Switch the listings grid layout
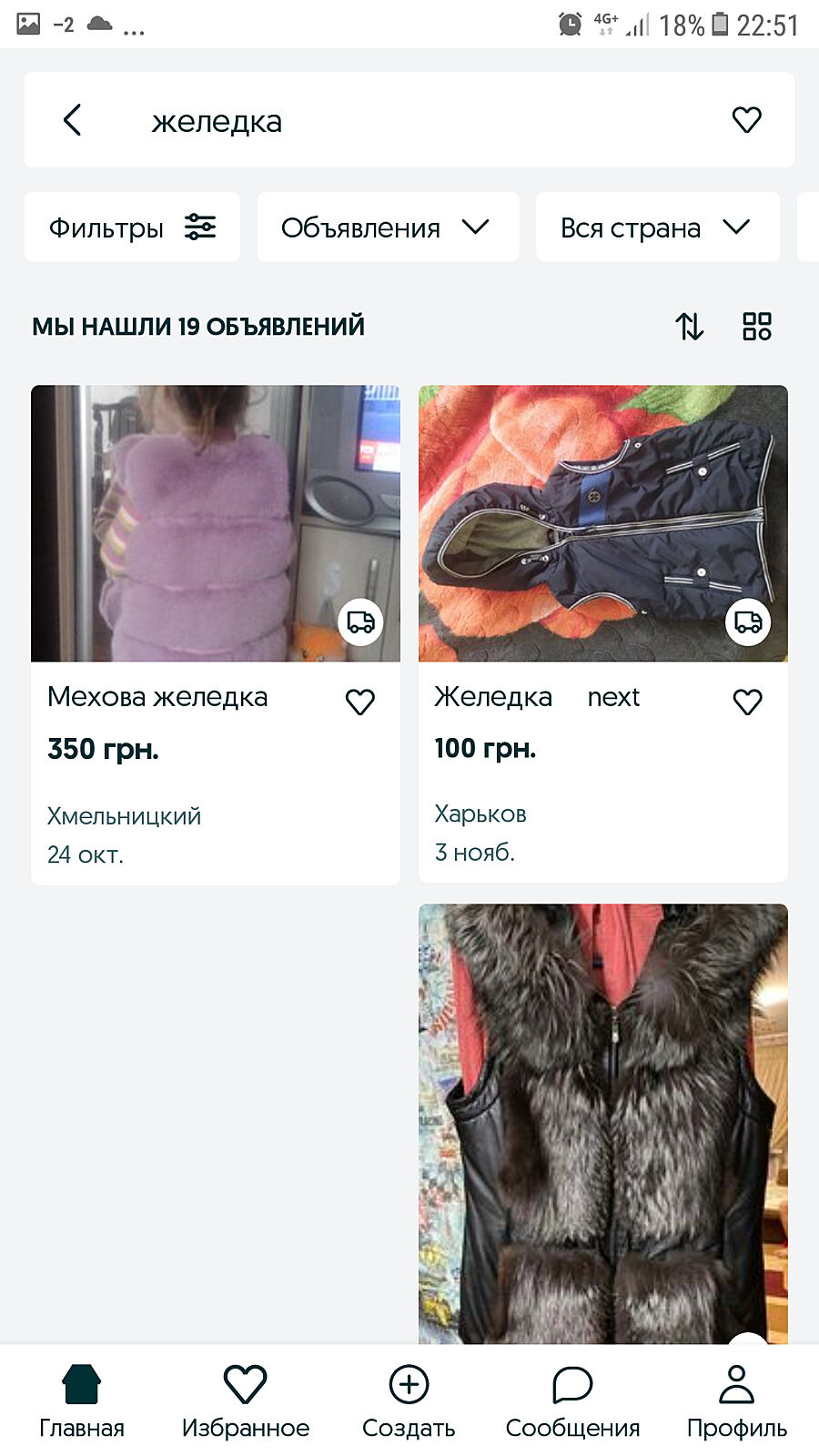The image size is (819, 1456). [756, 326]
